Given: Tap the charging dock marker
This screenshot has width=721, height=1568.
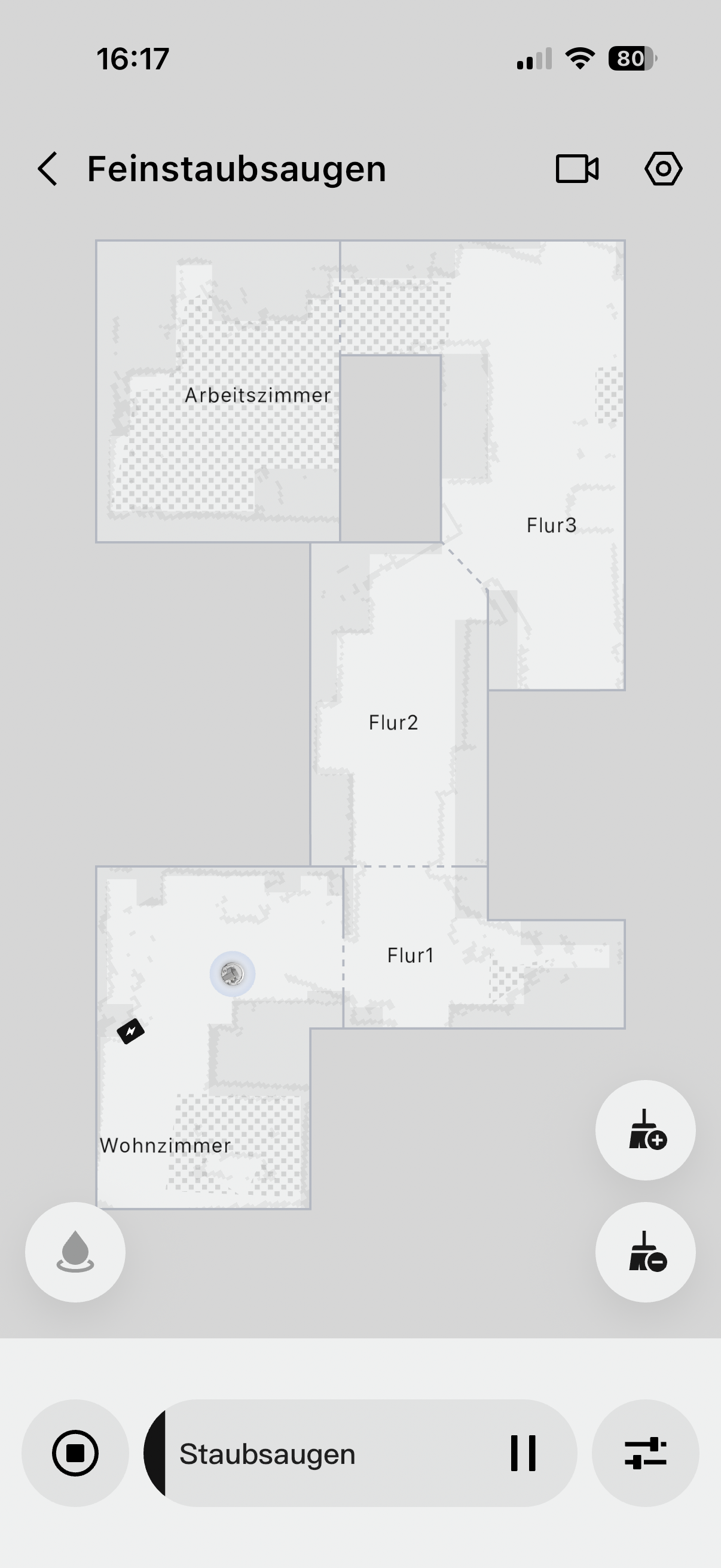Looking at the screenshot, I should pyautogui.click(x=131, y=1031).
